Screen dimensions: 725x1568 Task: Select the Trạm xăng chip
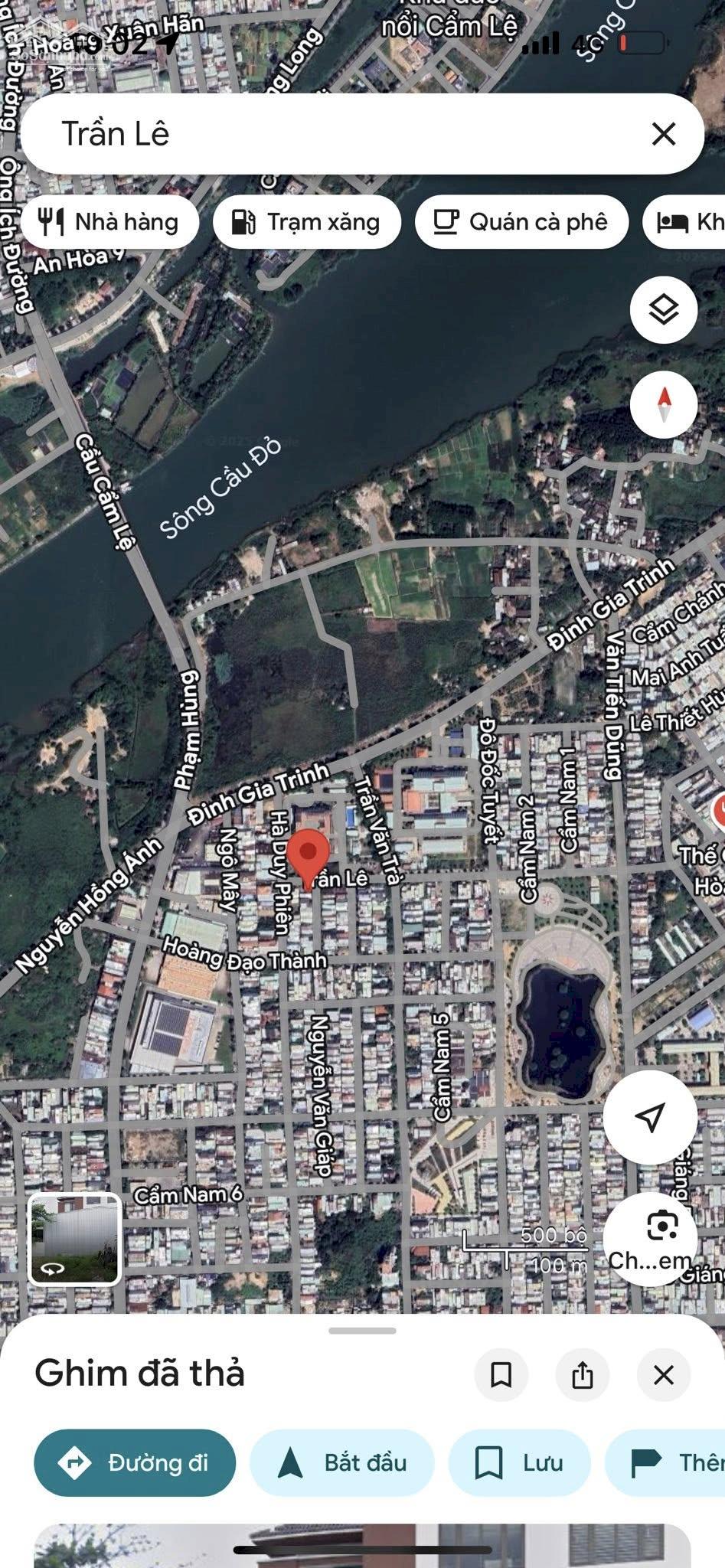(x=306, y=222)
